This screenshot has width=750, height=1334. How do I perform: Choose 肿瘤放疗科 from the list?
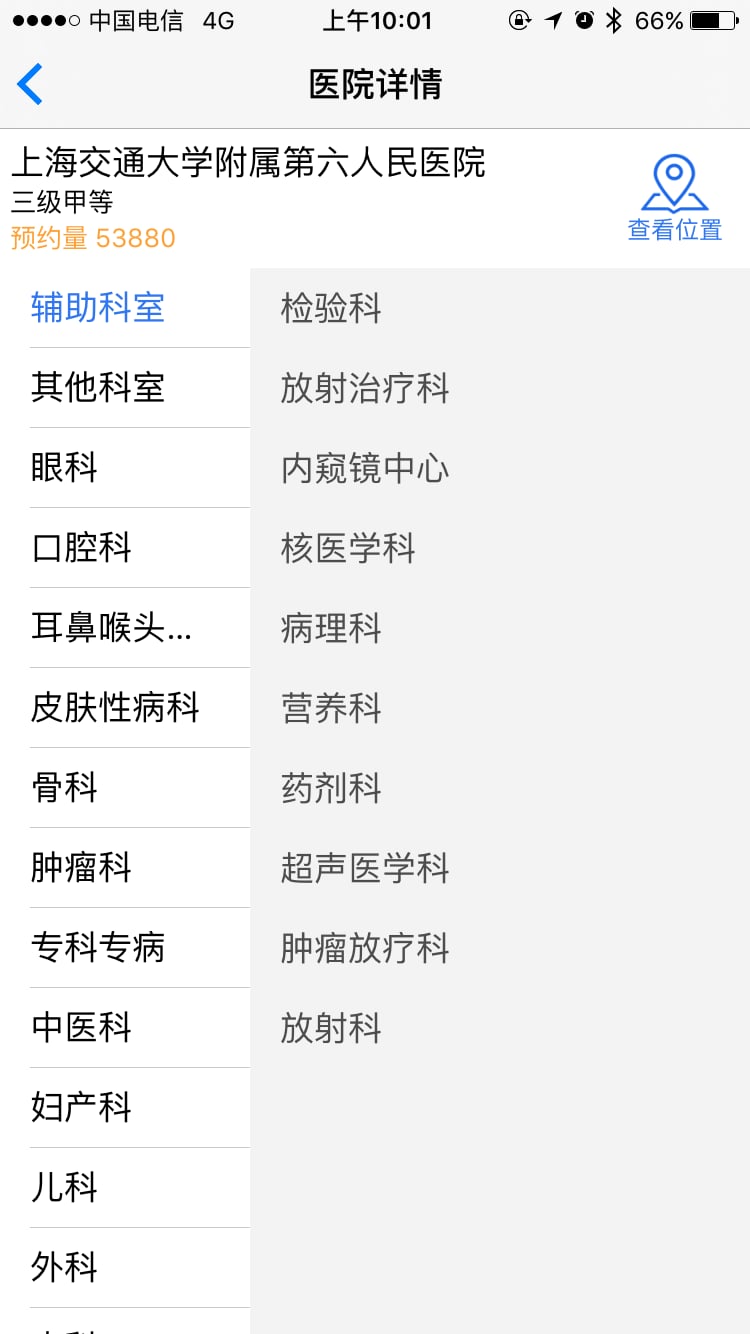pyautogui.click(x=363, y=948)
